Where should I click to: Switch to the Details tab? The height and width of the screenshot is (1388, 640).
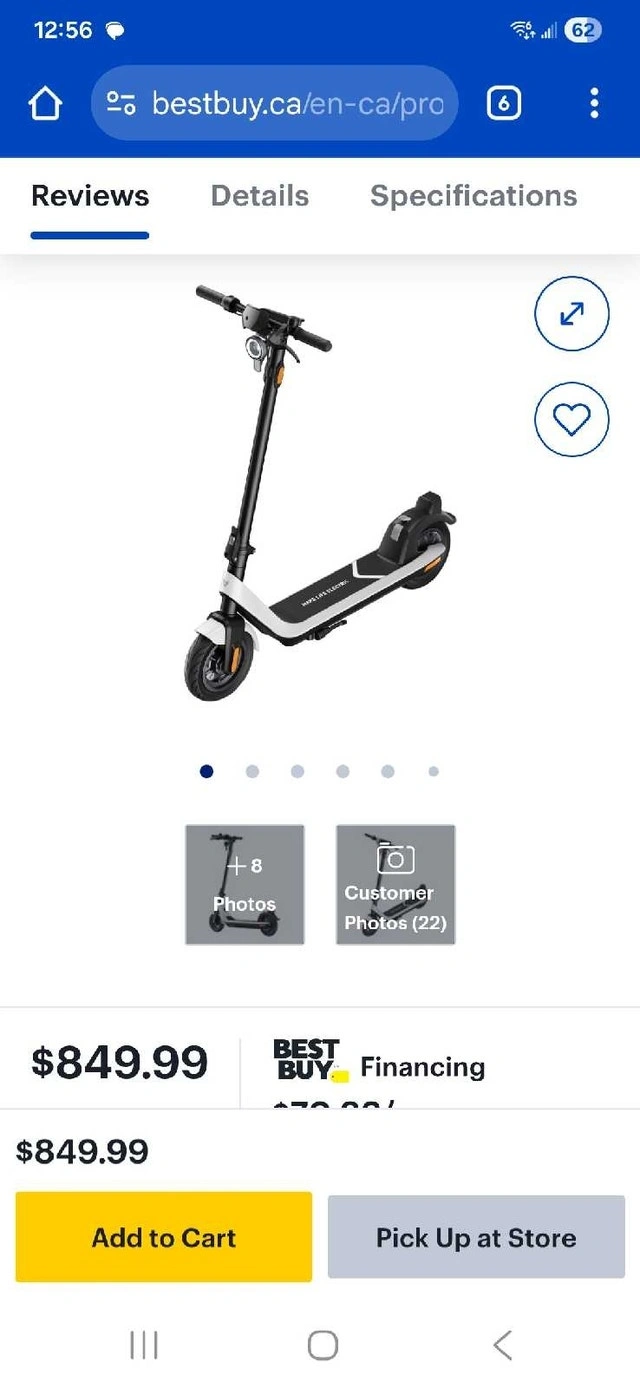[x=260, y=196]
